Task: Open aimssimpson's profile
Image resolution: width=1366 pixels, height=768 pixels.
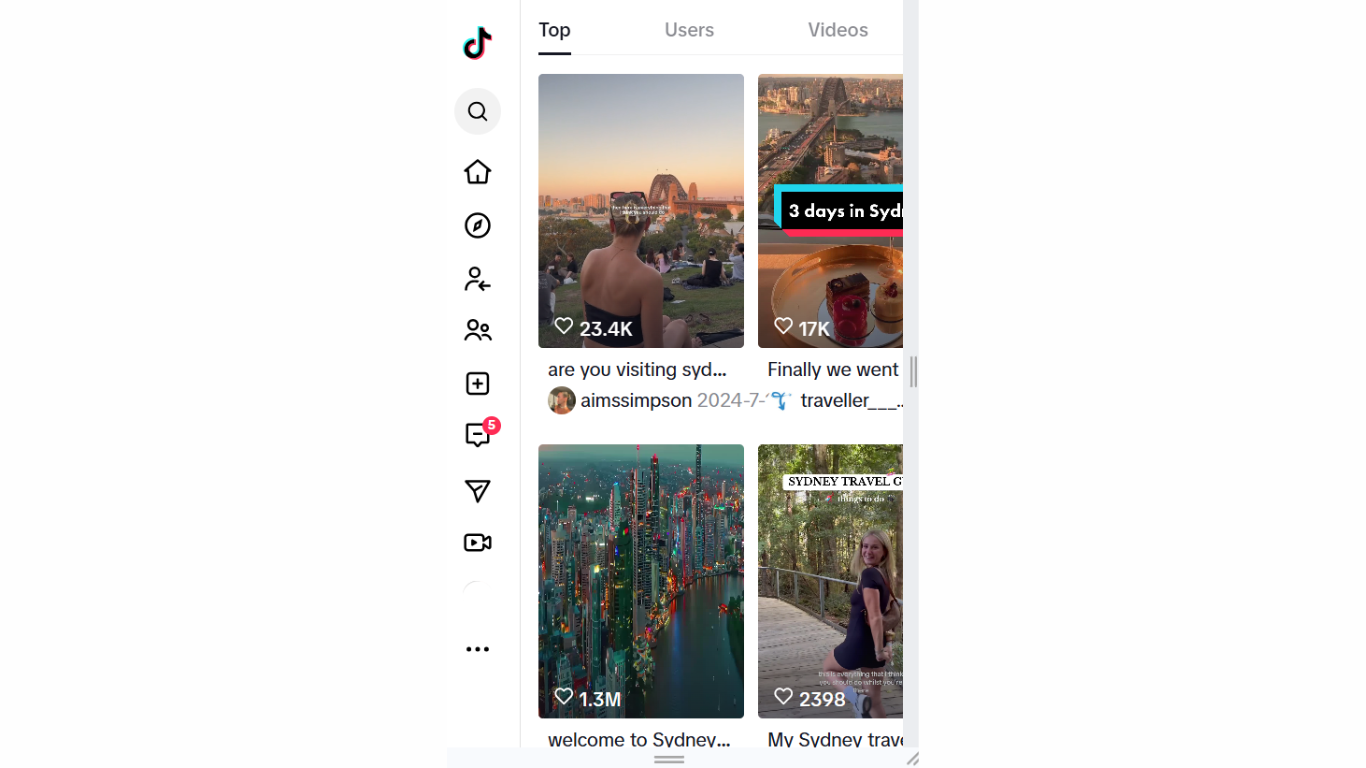Action: coord(635,401)
